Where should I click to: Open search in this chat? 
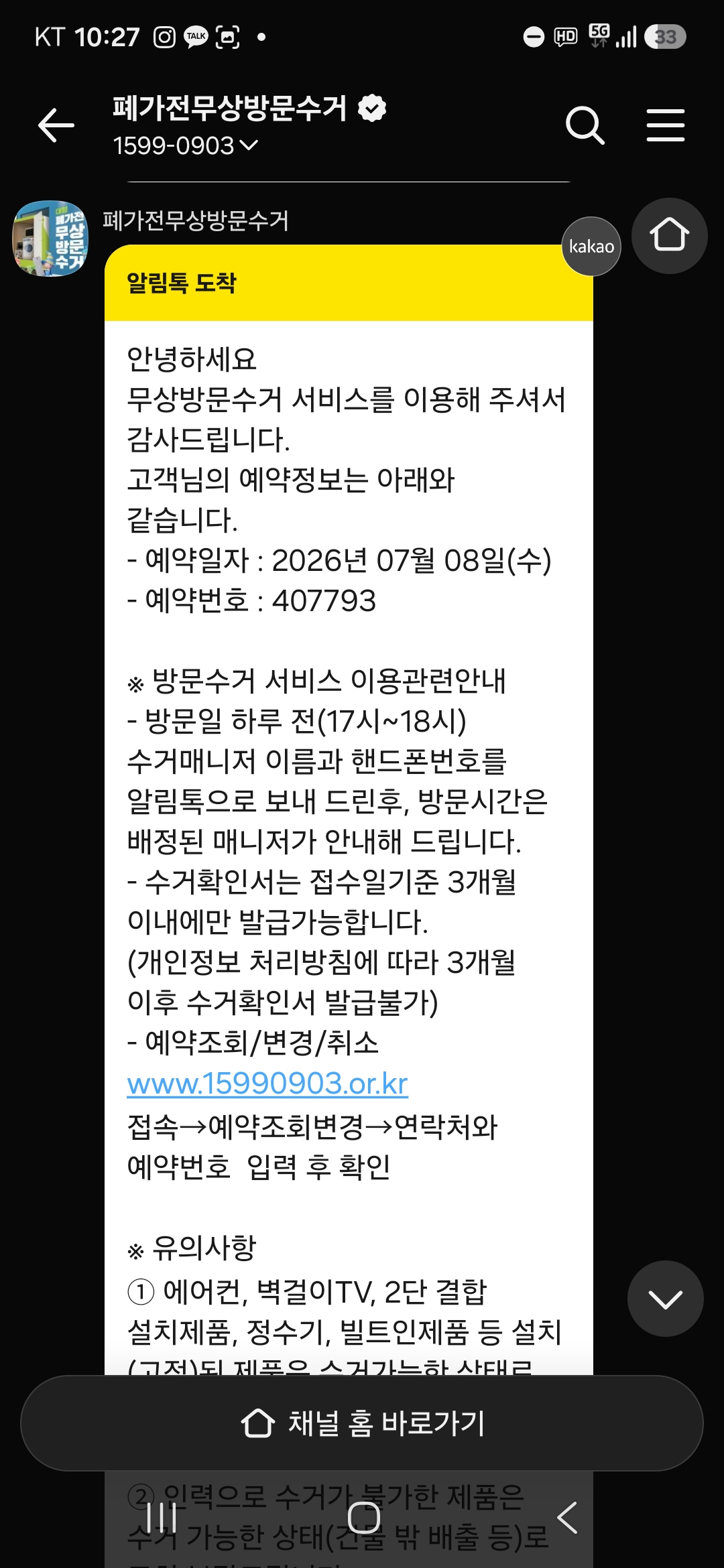click(x=585, y=125)
